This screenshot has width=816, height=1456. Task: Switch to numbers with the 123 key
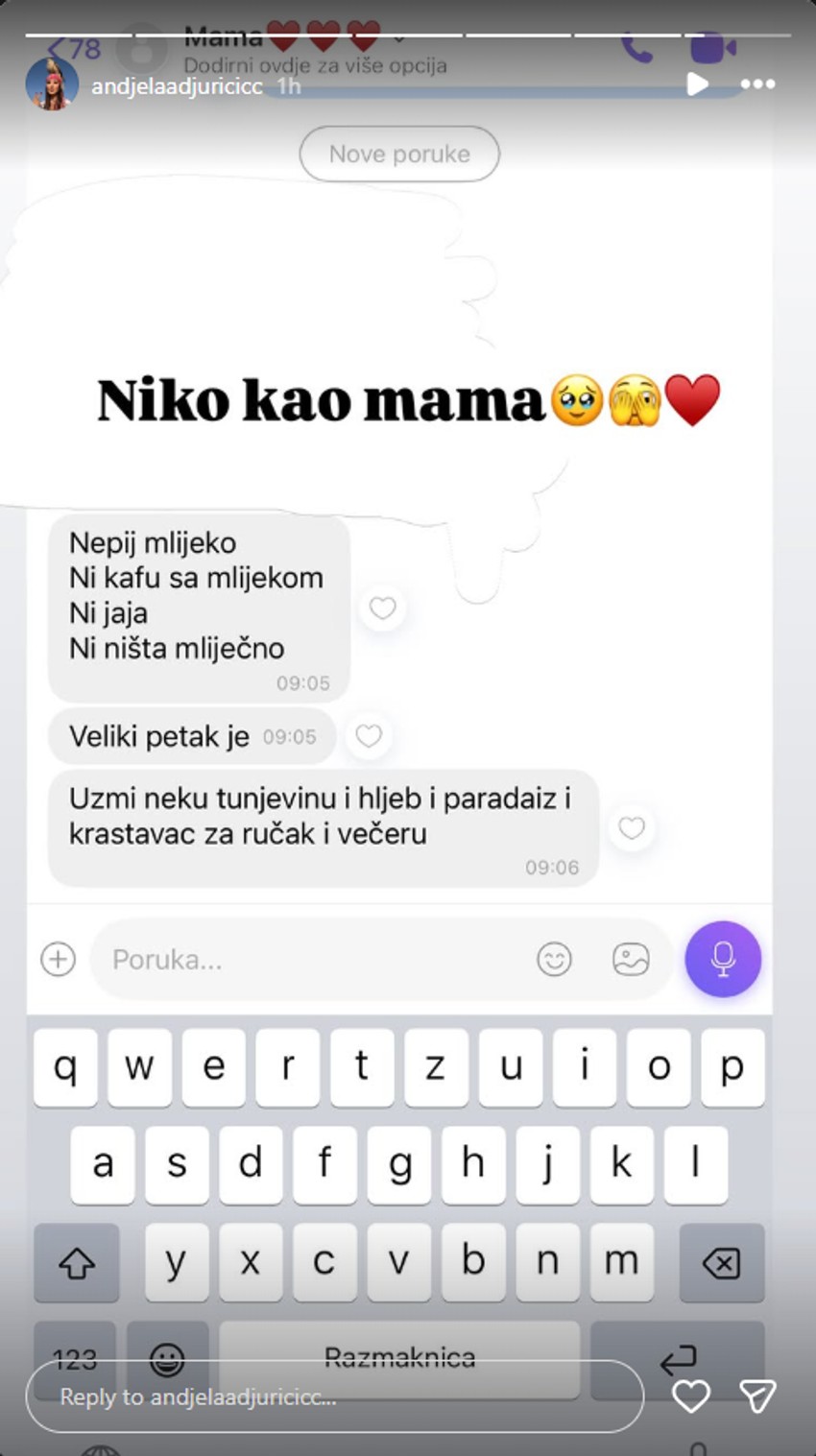76,1358
